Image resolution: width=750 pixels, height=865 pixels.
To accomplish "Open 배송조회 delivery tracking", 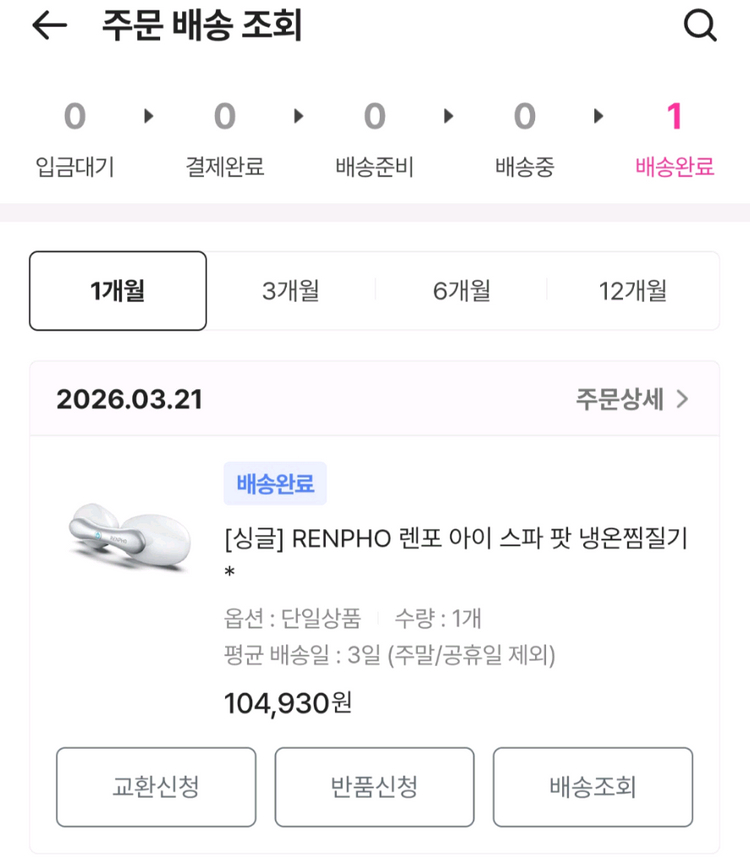I will [x=593, y=787].
